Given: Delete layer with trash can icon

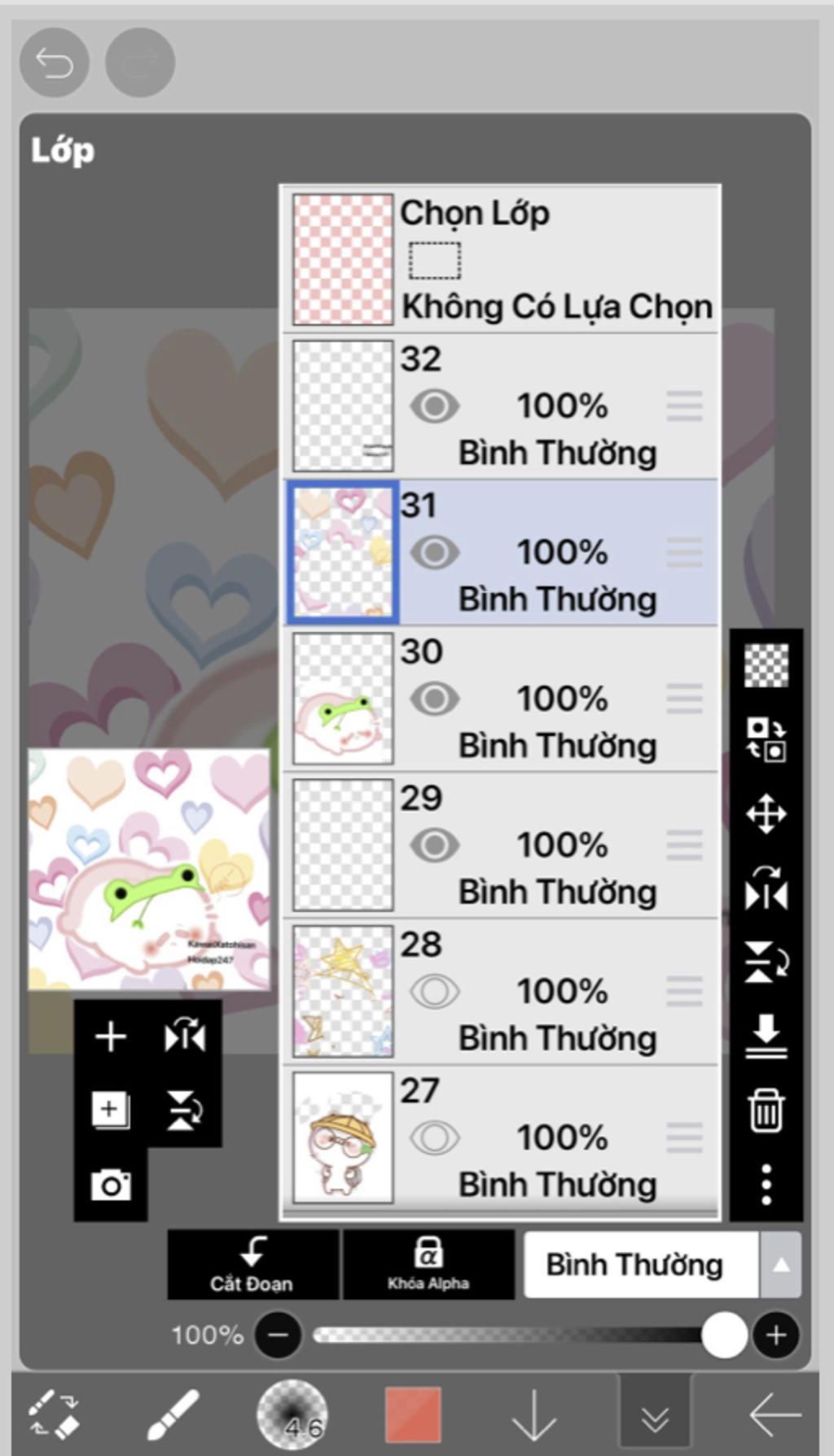Looking at the screenshot, I should (766, 1110).
